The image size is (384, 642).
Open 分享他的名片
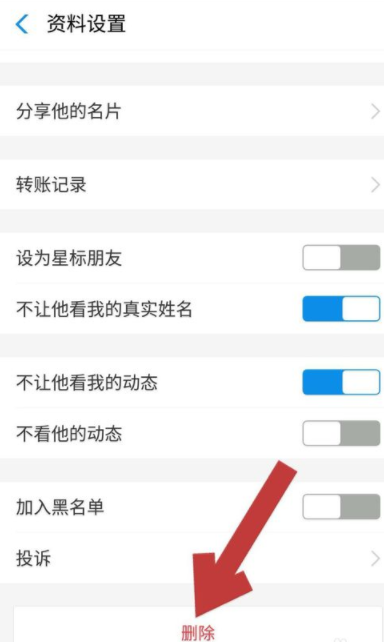(x=192, y=111)
